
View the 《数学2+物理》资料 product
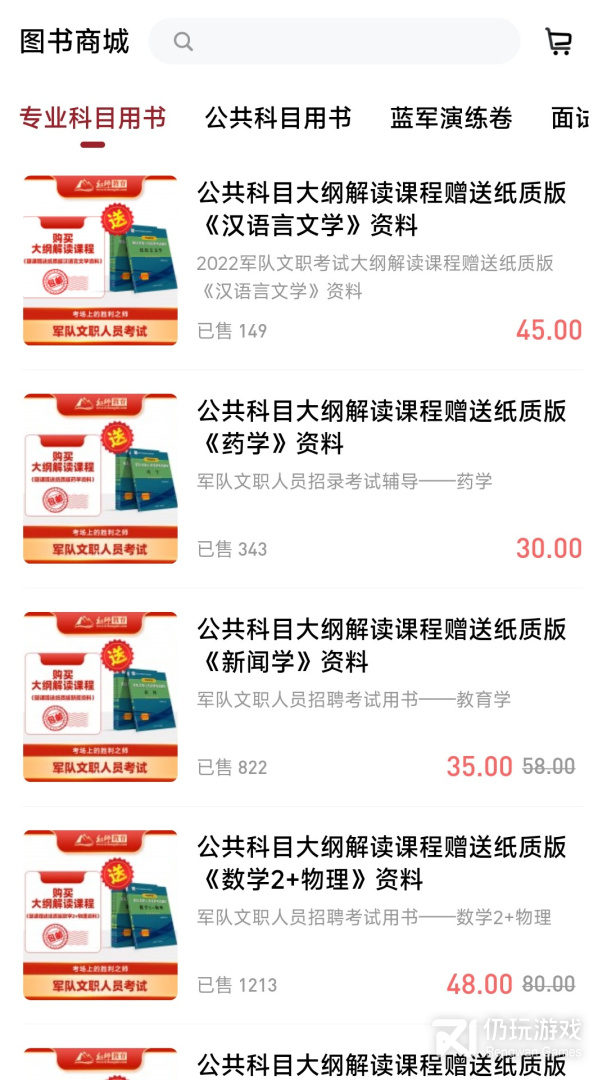click(x=381, y=862)
